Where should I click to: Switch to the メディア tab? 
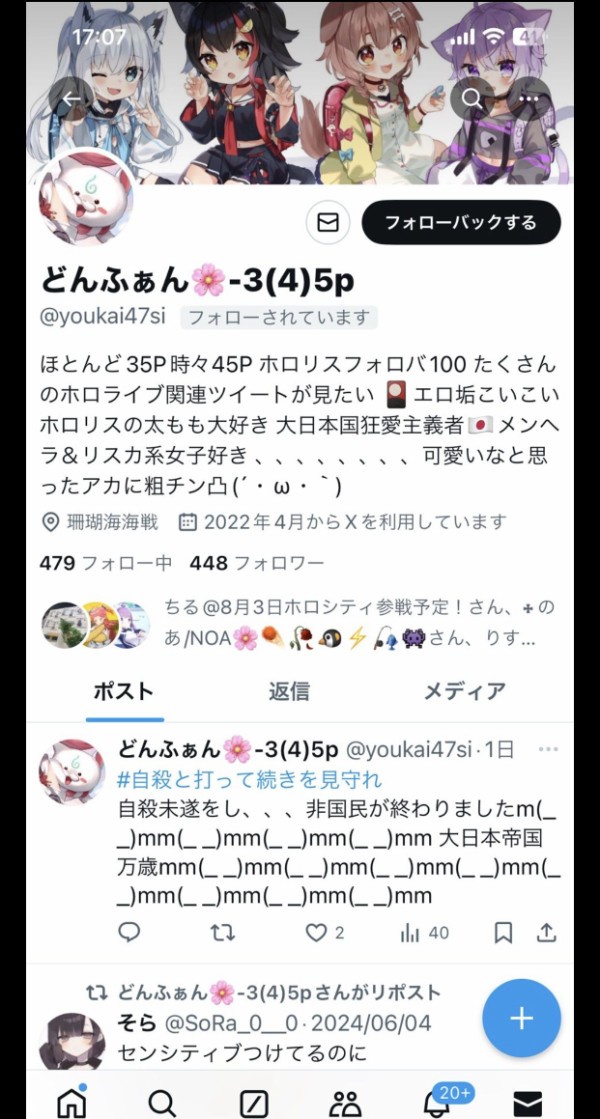(464, 691)
